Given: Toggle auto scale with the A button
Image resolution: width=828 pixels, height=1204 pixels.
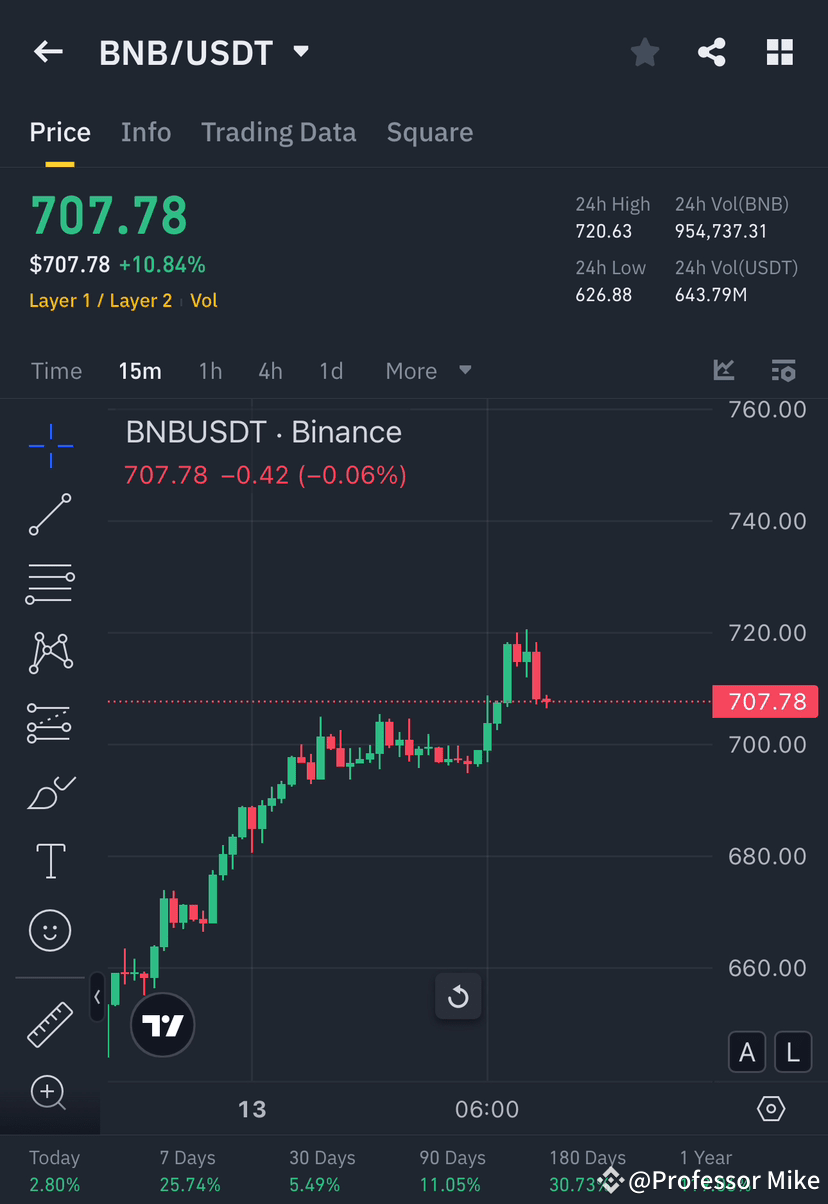Looking at the screenshot, I should (x=747, y=1052).
